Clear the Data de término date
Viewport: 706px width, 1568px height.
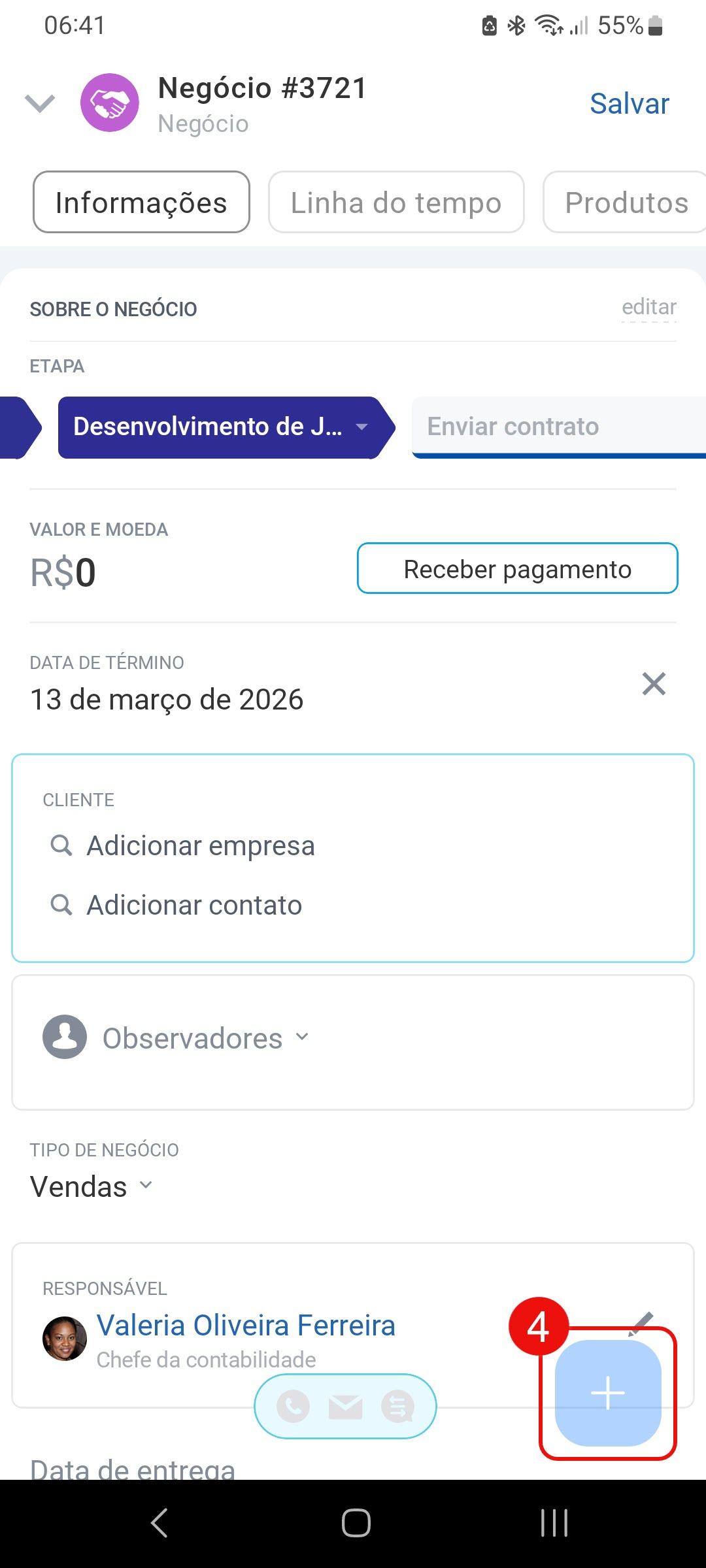(x=653, y=684)
